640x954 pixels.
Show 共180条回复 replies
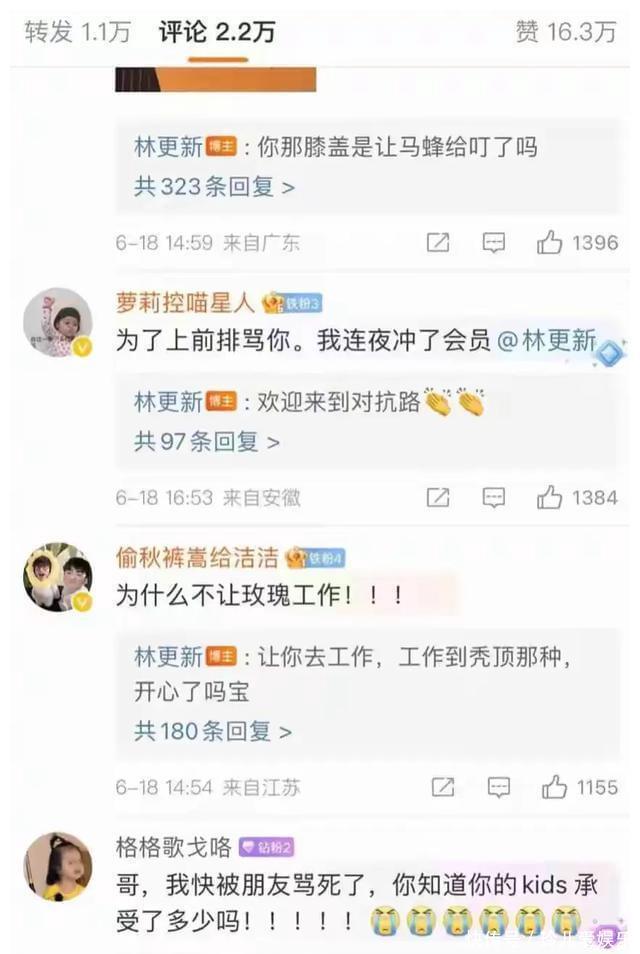pos(213,731)
